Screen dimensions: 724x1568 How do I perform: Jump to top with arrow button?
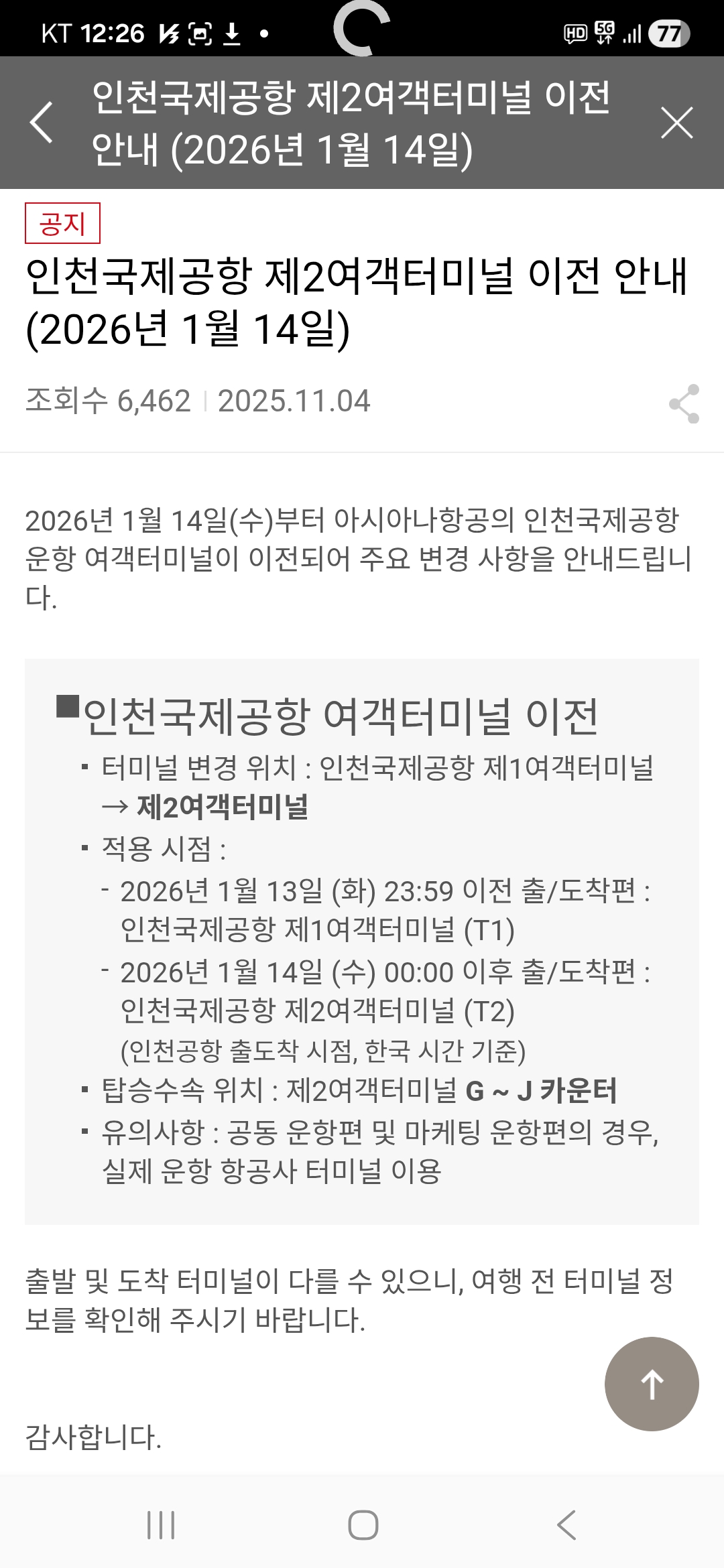tap(652, 1384)
